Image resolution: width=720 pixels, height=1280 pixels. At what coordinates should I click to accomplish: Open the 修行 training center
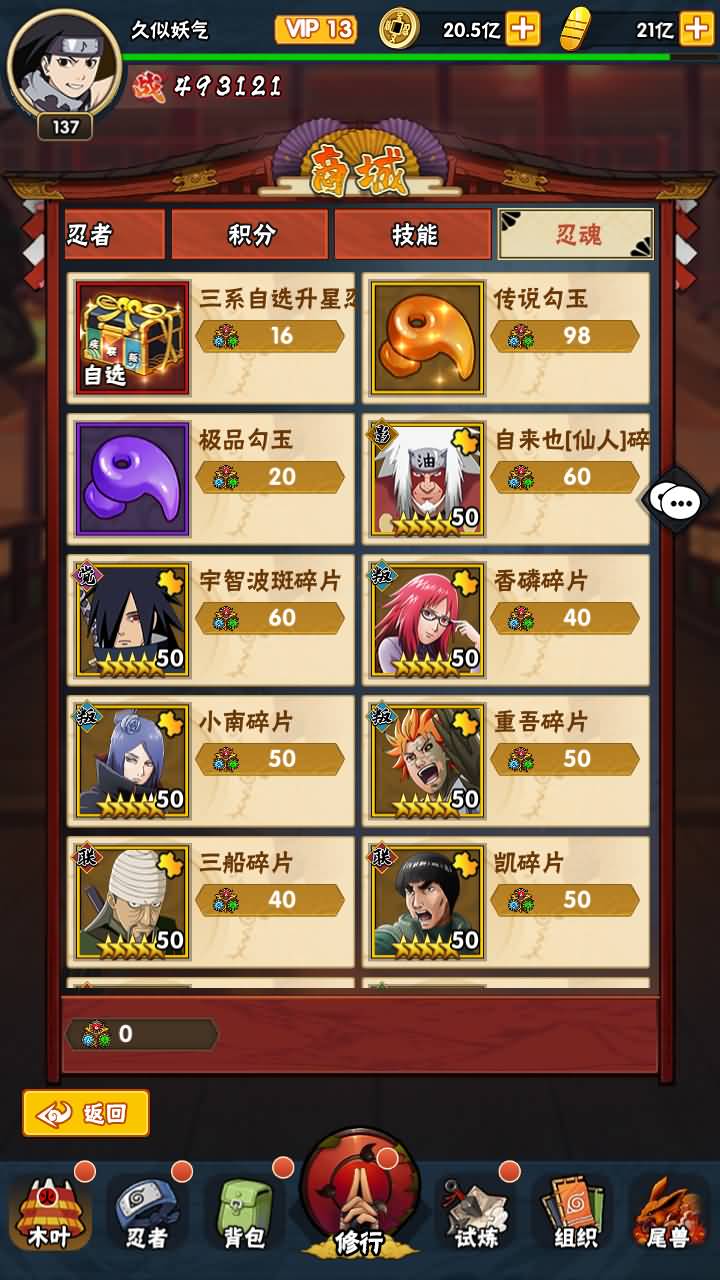(x=359, y=1196)
